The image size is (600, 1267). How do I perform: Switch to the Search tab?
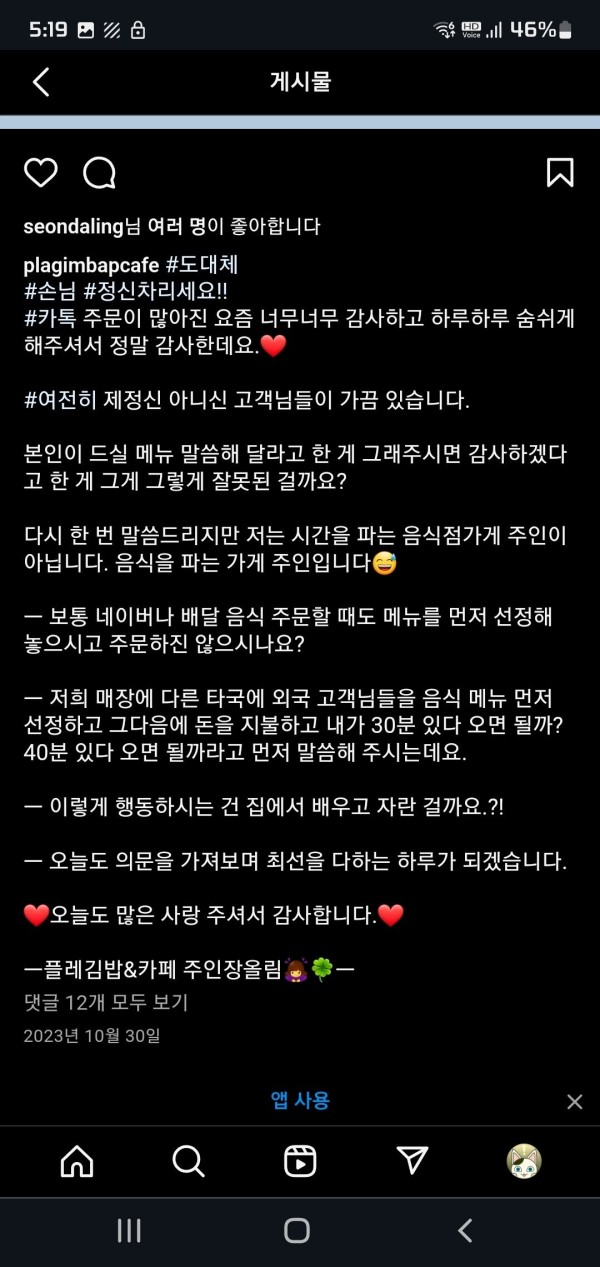pyautogui.click(x=188, y=1160)
